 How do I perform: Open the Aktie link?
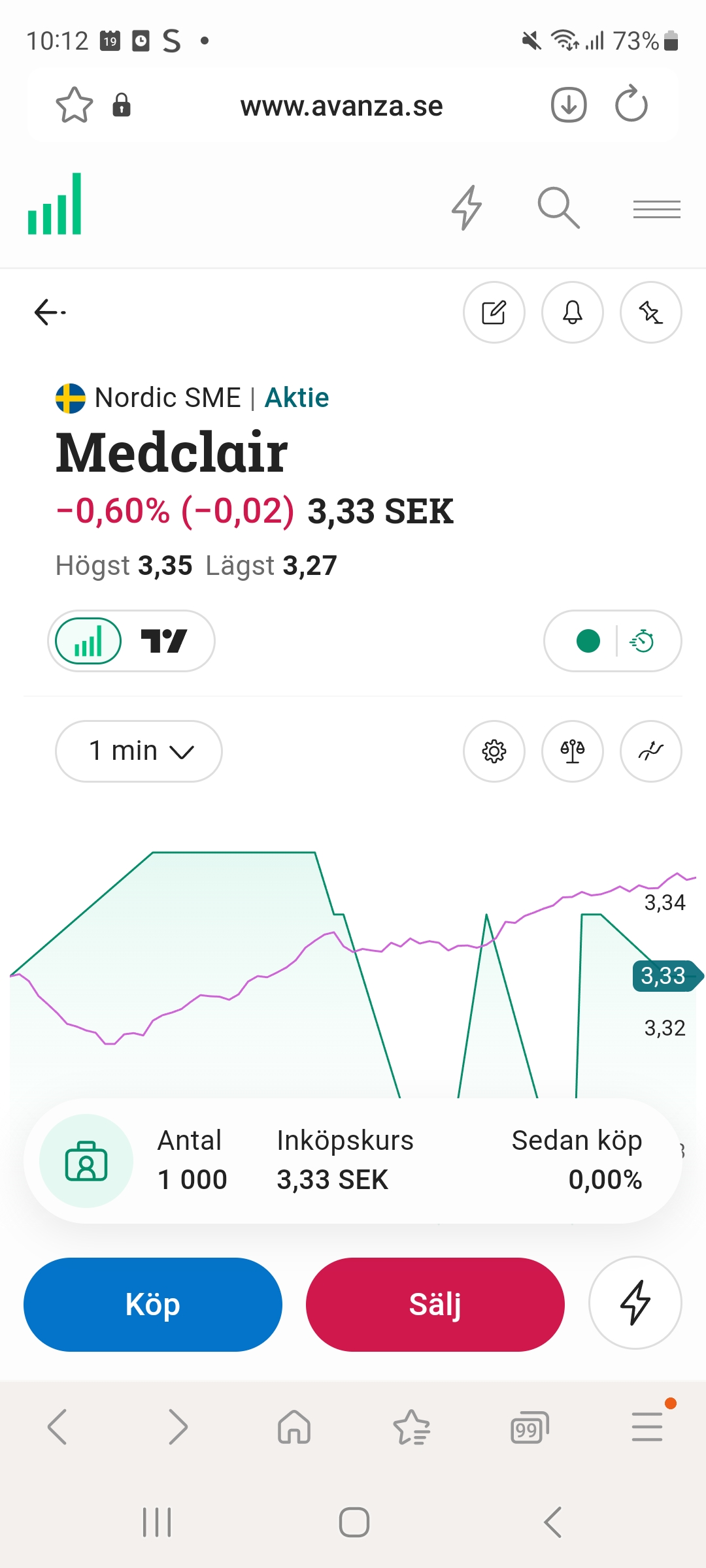click(x=296, y=397)
